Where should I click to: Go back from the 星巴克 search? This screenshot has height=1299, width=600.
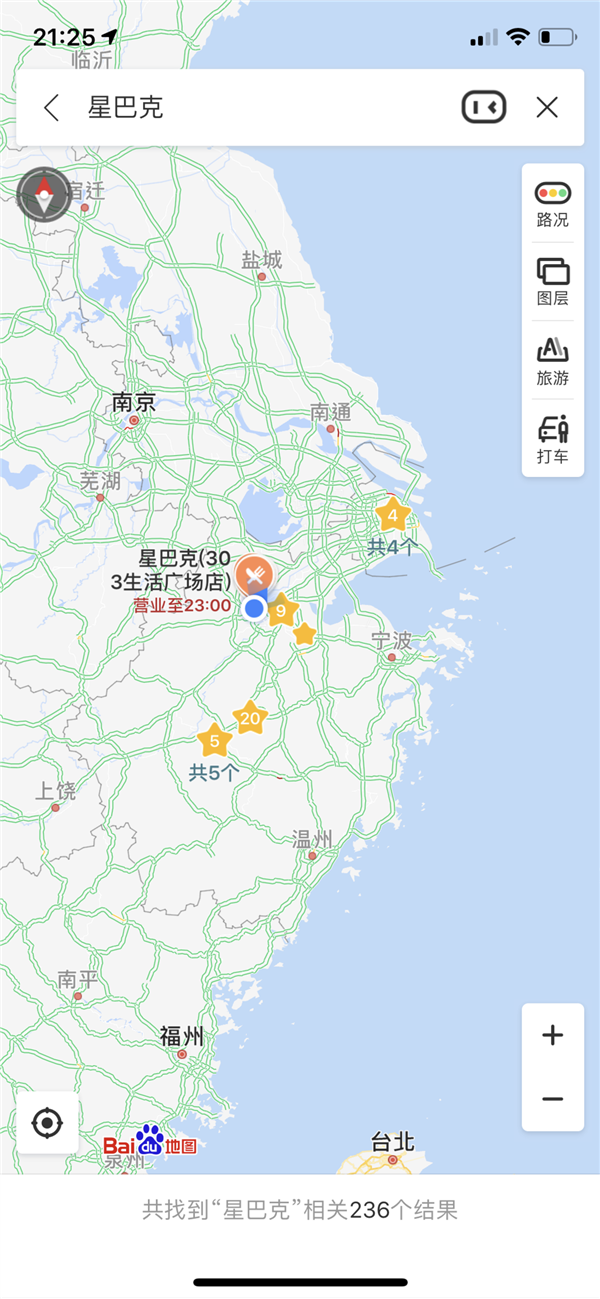(52, 108)
